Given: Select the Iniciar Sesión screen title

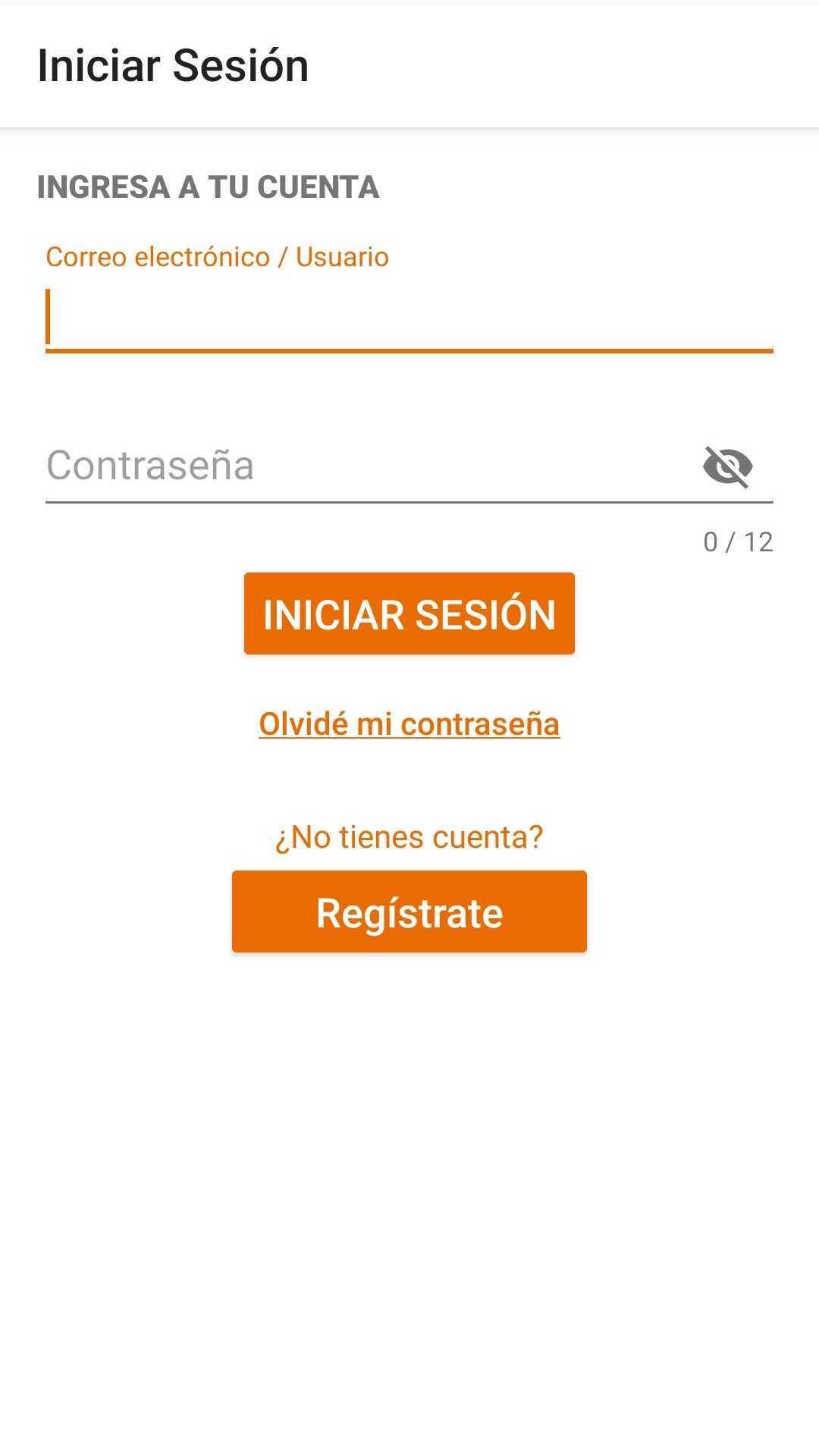Looking at the screenshot, I should [x=173, y=65].
